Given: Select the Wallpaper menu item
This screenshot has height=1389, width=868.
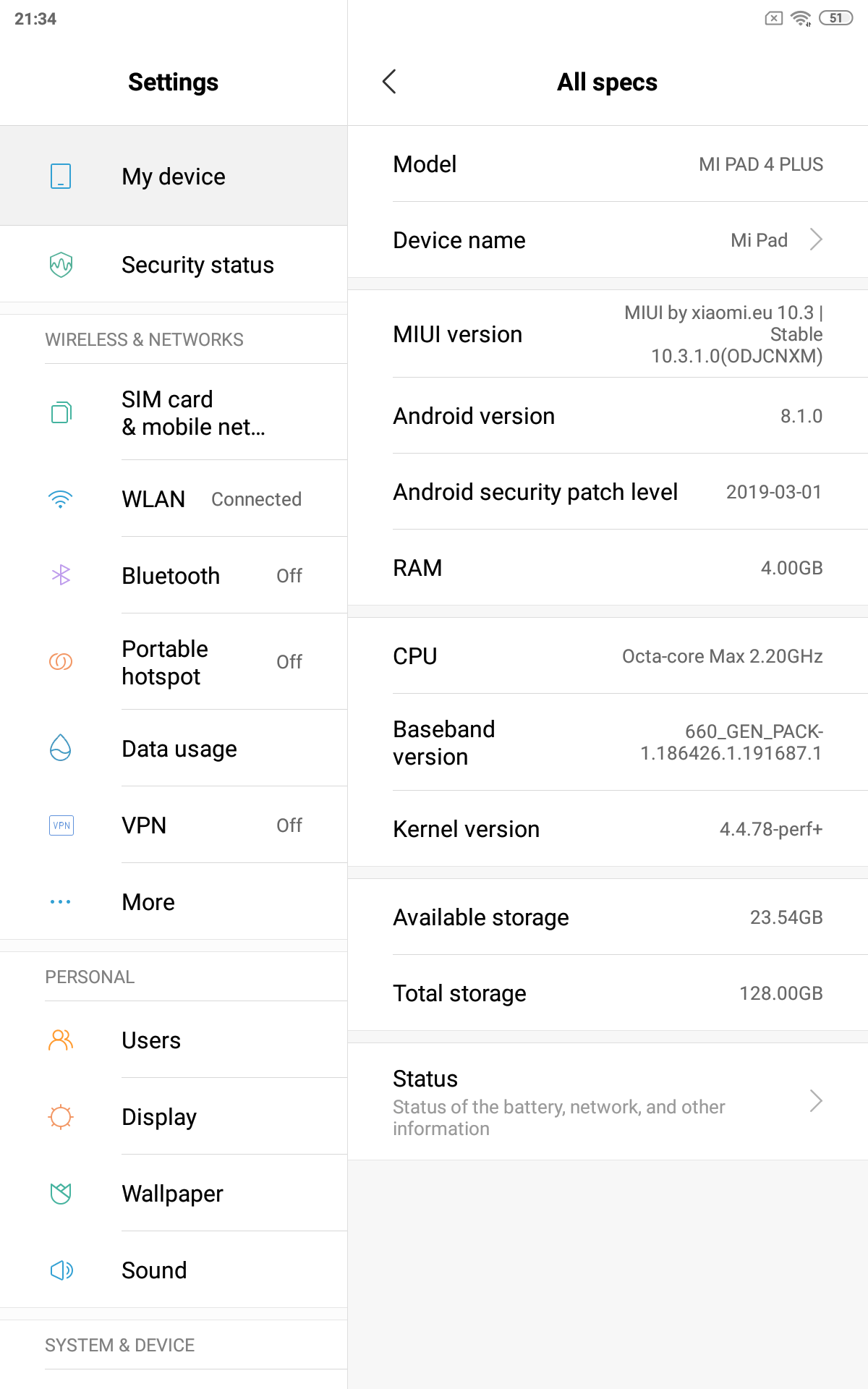Looking at the screenshot, I should [x=172, y=1193].
